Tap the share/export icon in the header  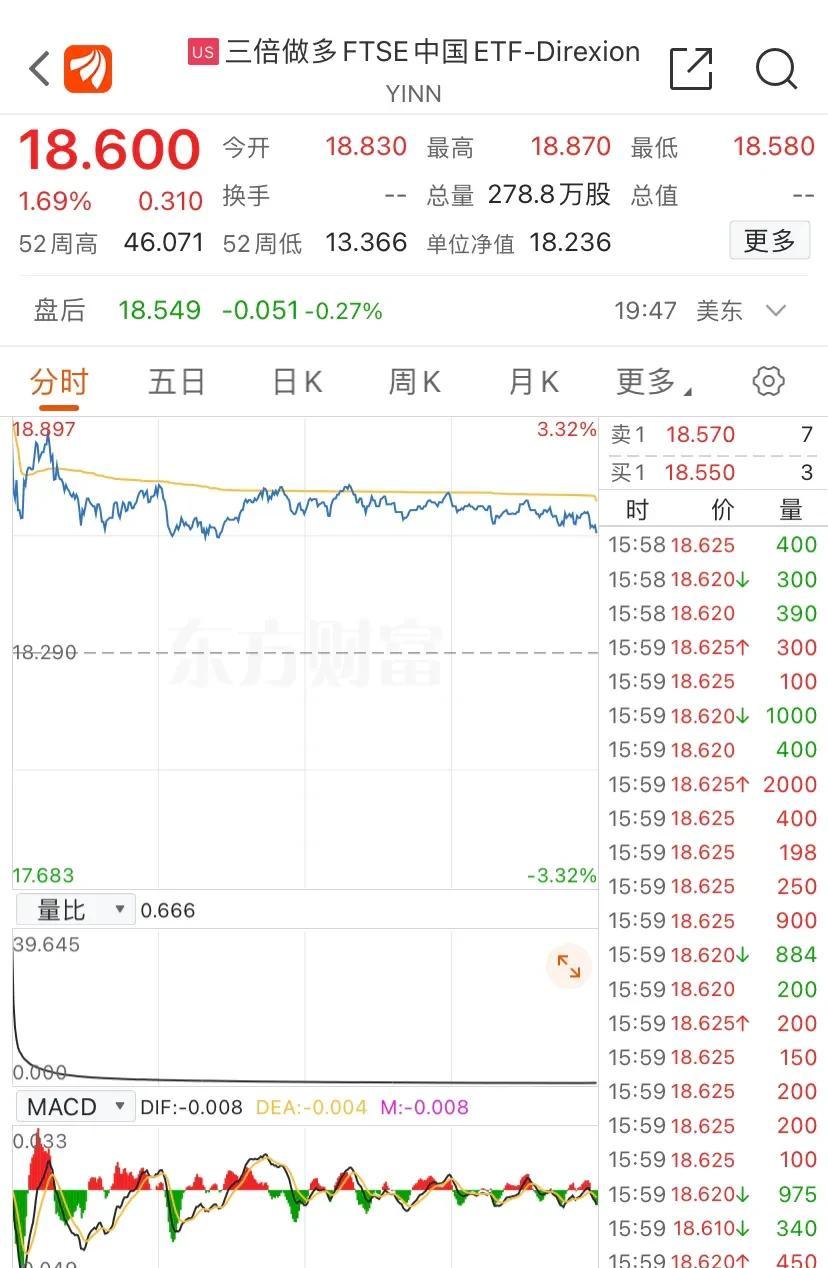click(x=690, y=69)
